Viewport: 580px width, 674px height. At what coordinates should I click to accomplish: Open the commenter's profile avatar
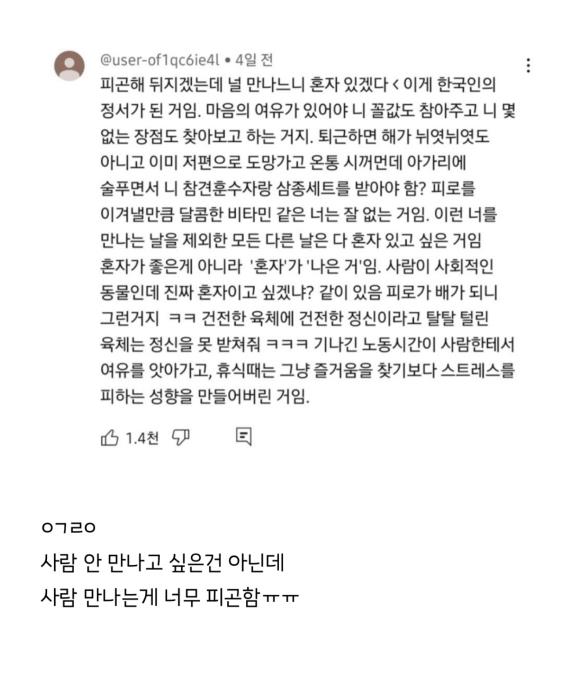click(x=69, y=66)
